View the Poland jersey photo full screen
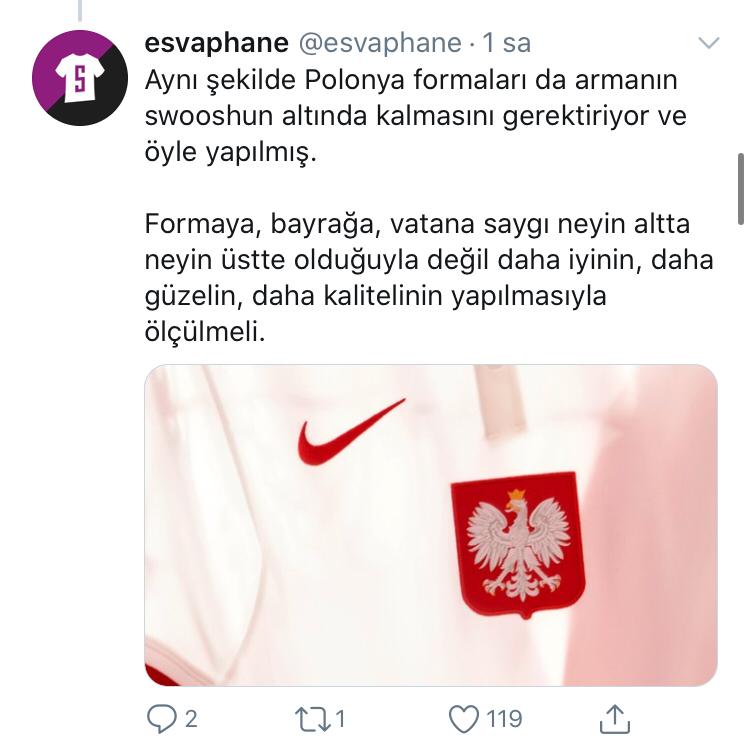Viewport: 750px width, 748px height. click(430, 525)
